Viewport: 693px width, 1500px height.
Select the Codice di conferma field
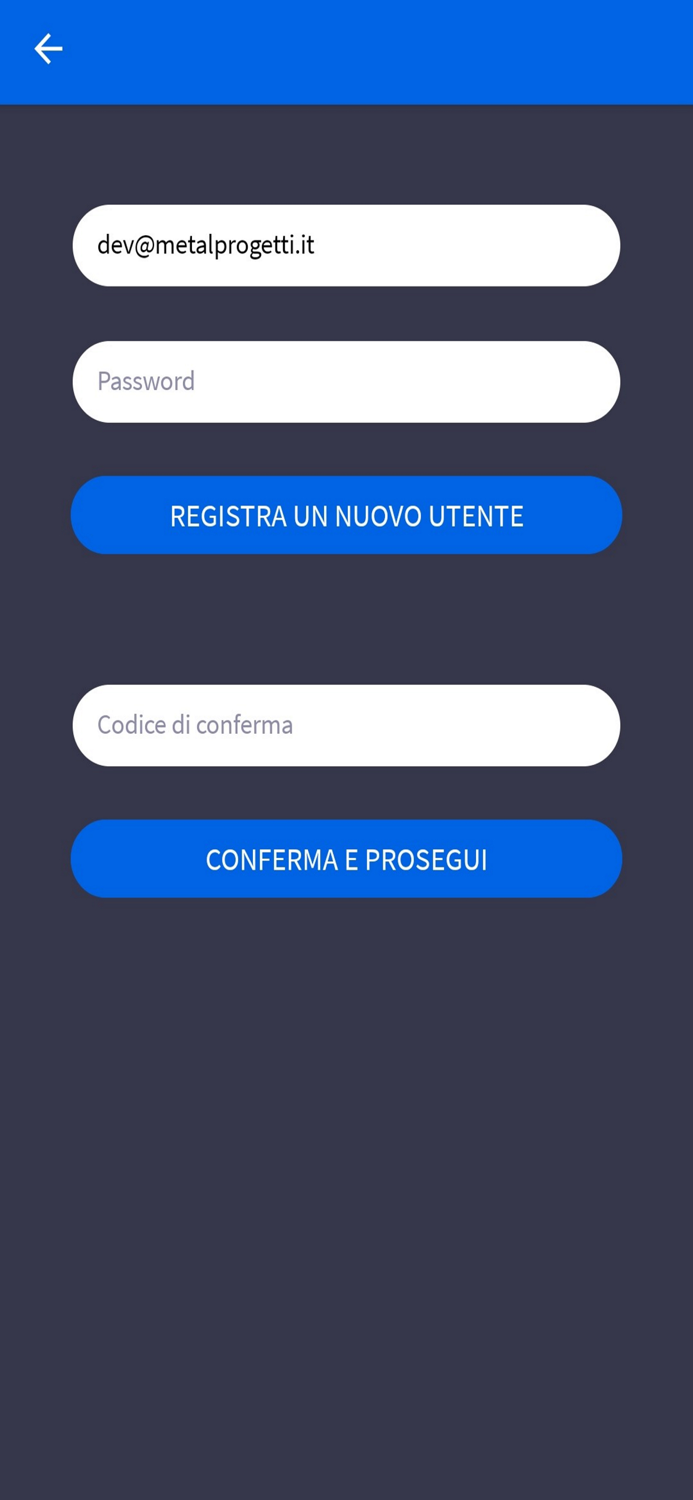(x=346, y=726)
